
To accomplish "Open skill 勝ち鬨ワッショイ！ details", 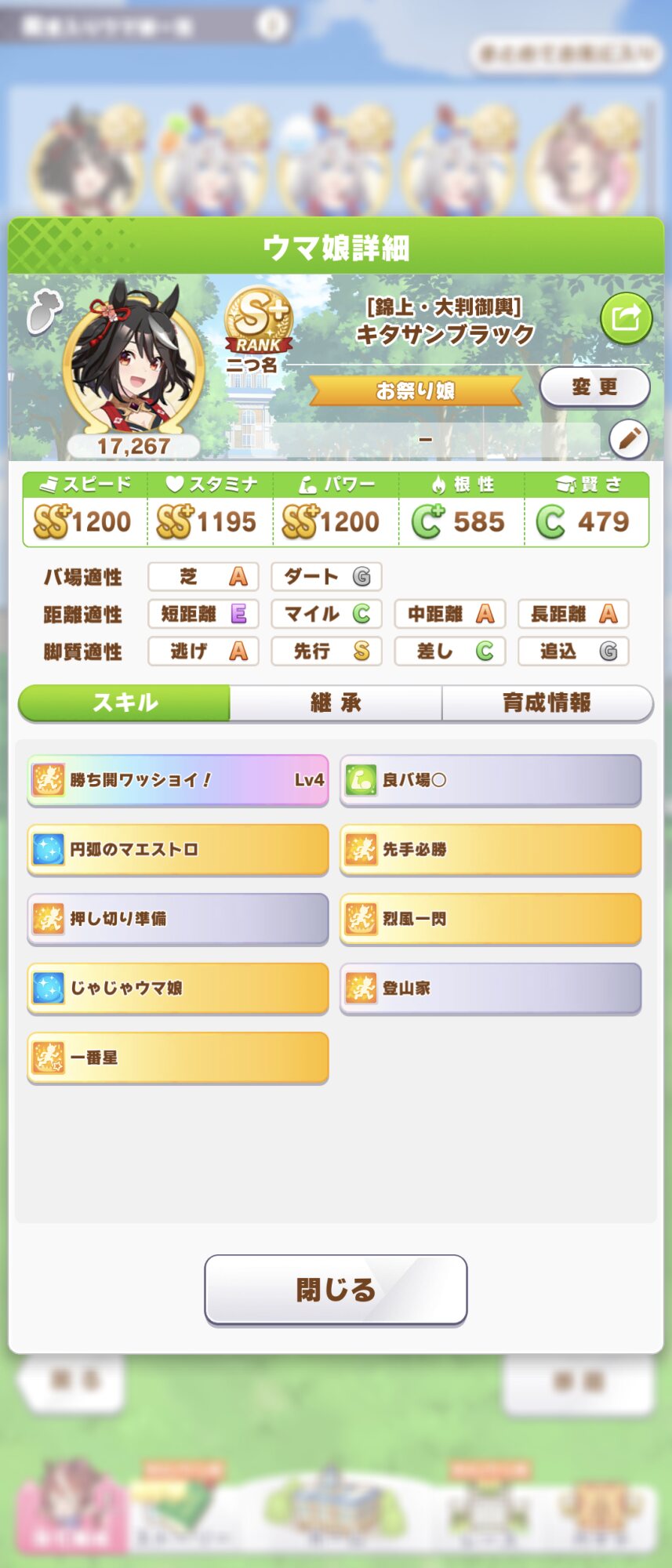I will click(178, 780).
